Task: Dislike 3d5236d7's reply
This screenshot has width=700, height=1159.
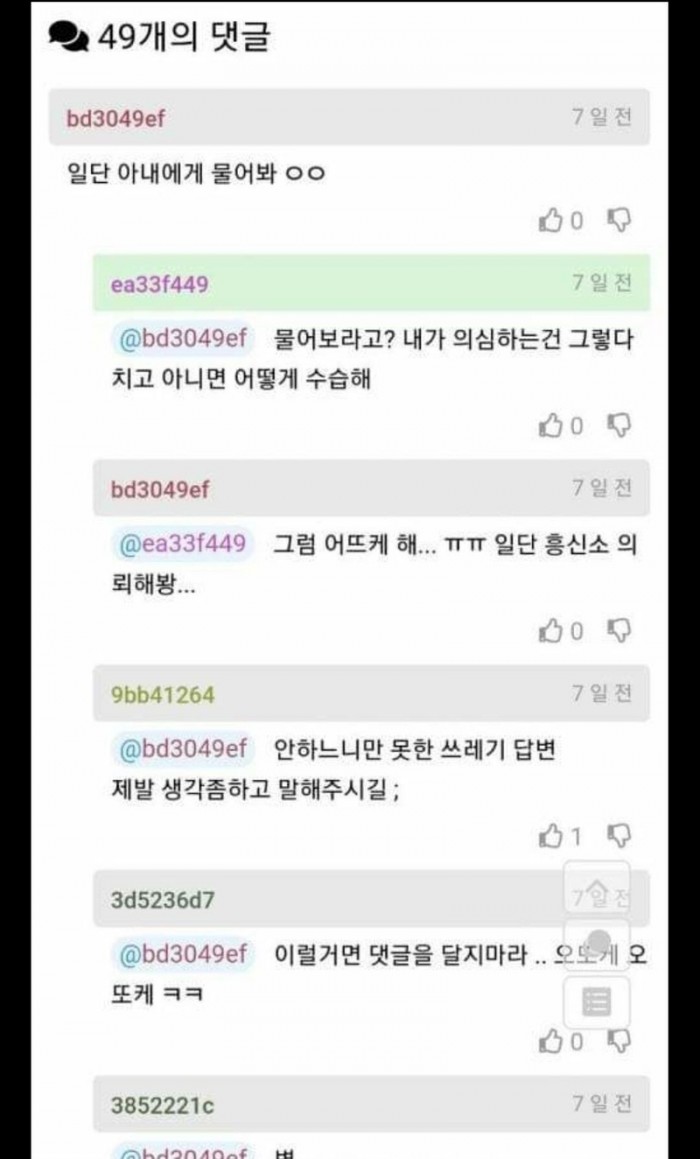Action: coord(620,1042)
